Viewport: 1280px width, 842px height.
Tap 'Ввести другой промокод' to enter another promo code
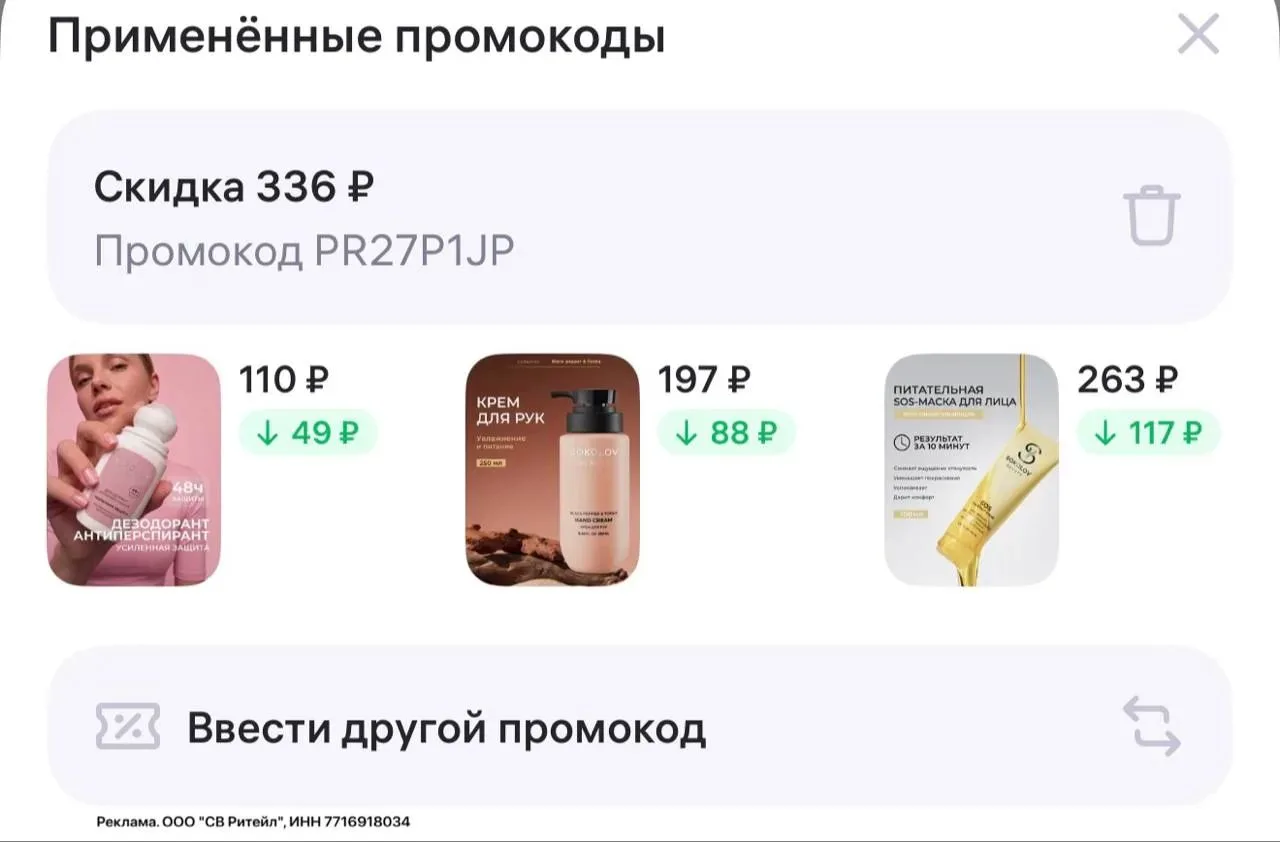[x=640, y=727]
